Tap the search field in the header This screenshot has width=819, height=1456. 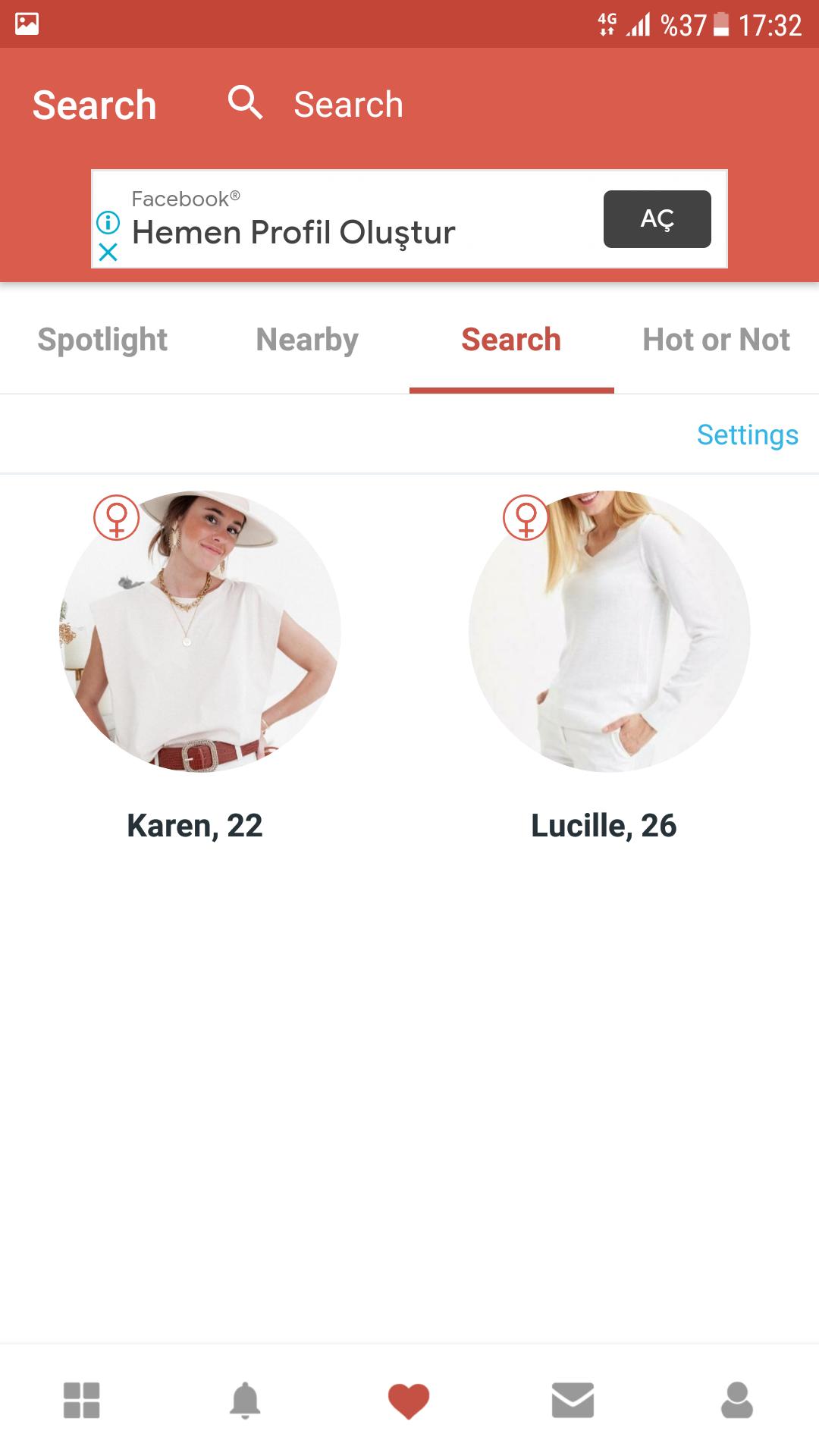click(347, 105)
